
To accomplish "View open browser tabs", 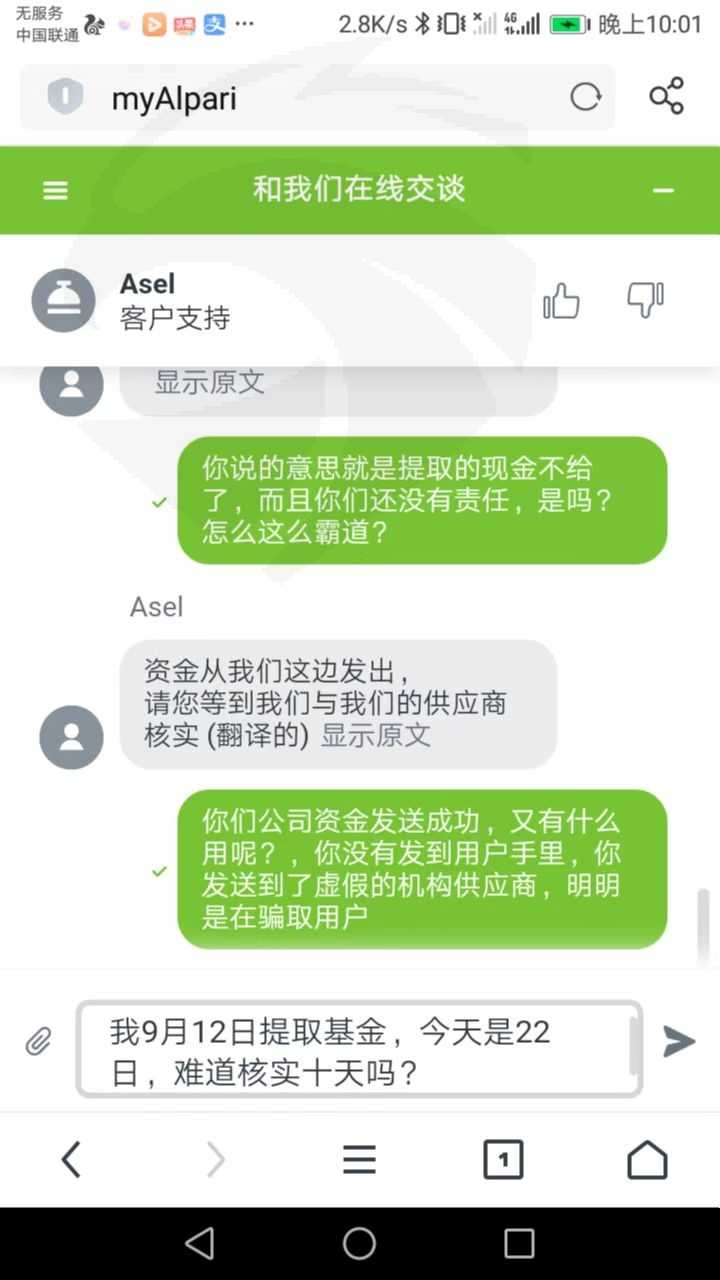I will click(503, 1160).
